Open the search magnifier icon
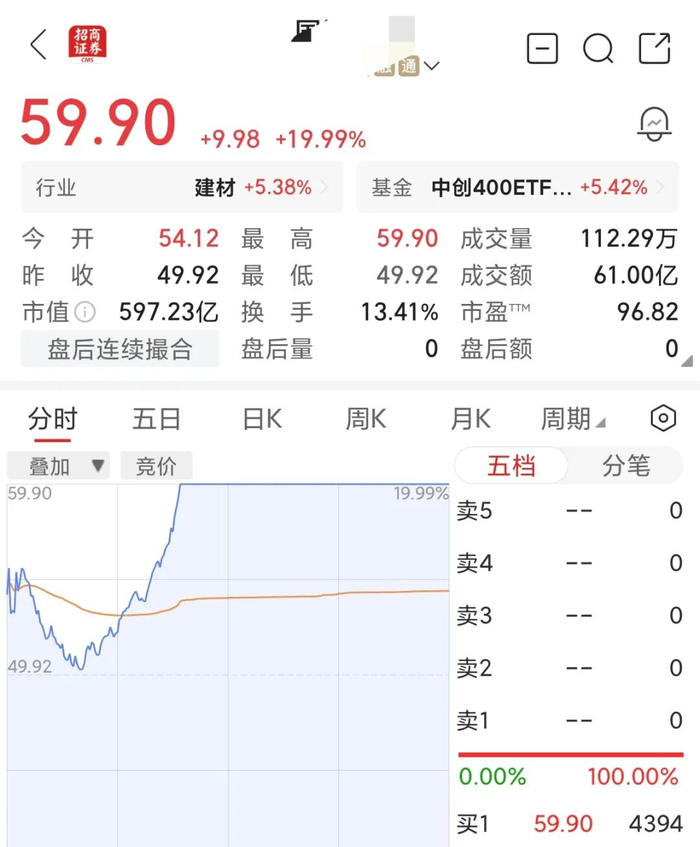Image resolution: width=700 pixels, height=847 pixels. 598,49
